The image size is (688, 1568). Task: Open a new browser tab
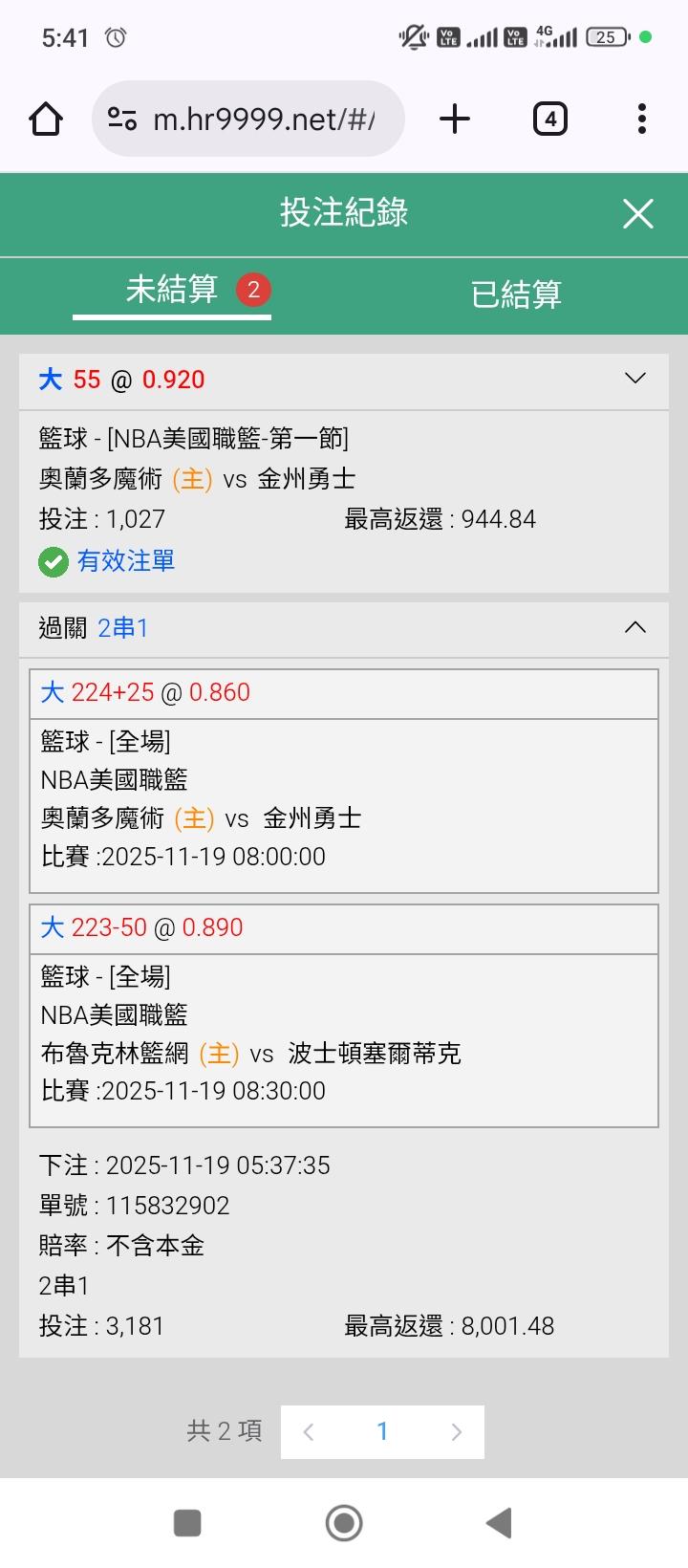[455, 120]
